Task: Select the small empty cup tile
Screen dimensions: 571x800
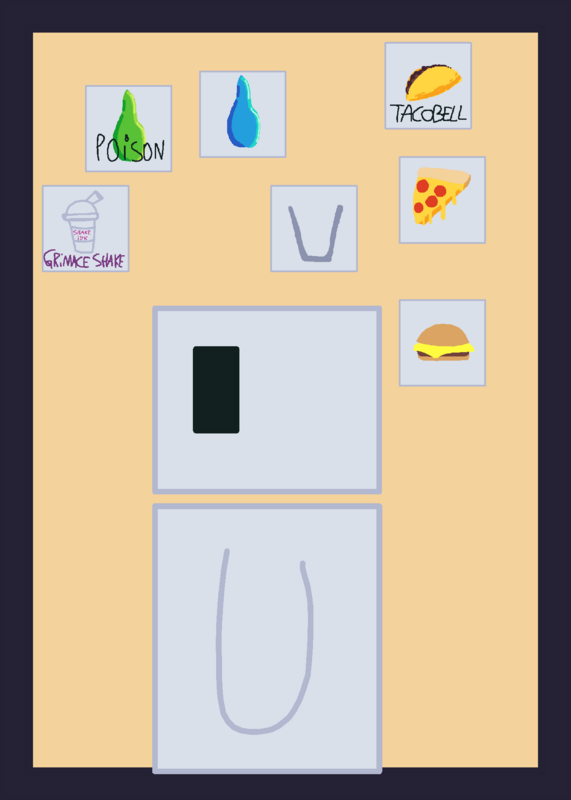Action: pyautogui.click(x=314, y=229)
